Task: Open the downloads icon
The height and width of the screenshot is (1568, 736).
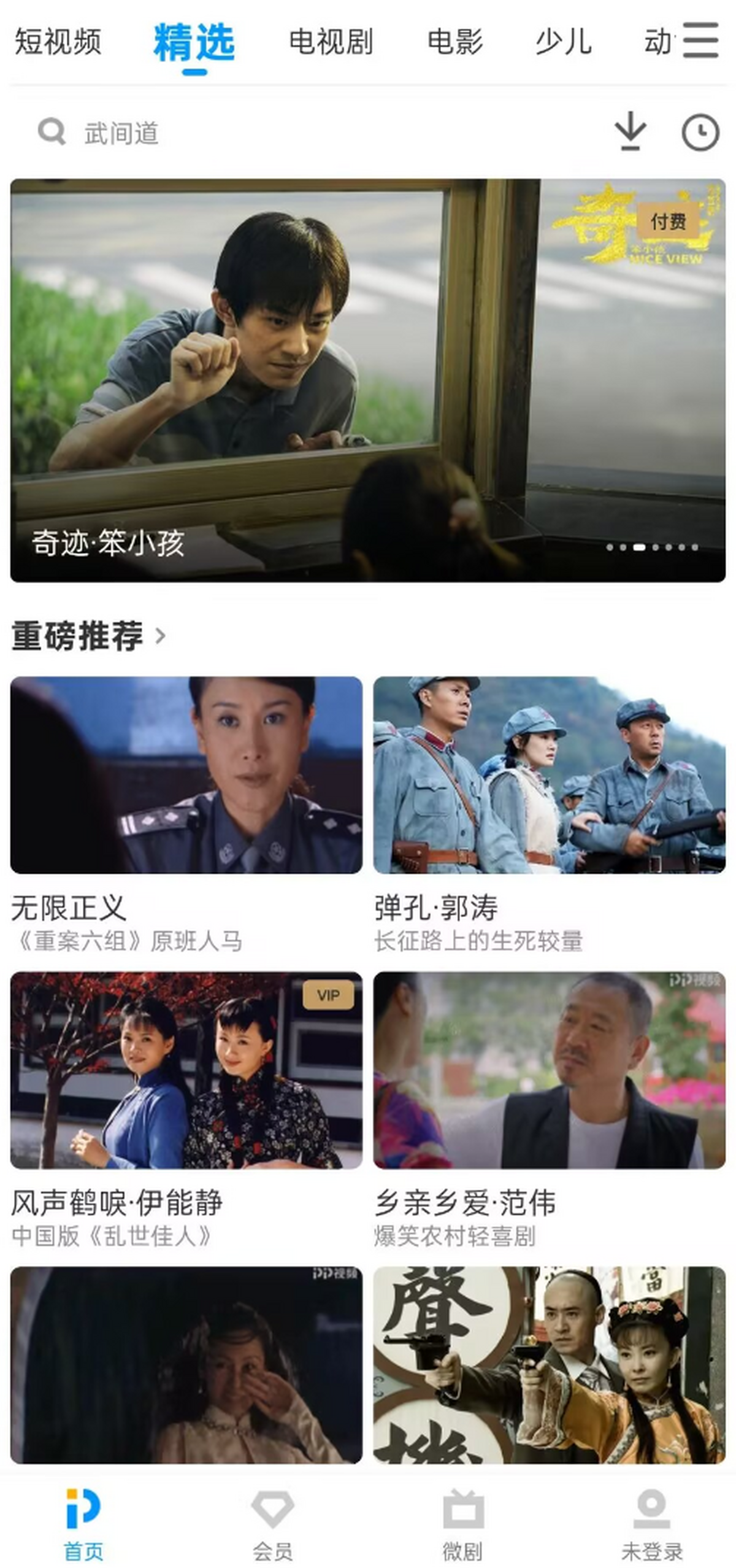Action: (631, 131)
